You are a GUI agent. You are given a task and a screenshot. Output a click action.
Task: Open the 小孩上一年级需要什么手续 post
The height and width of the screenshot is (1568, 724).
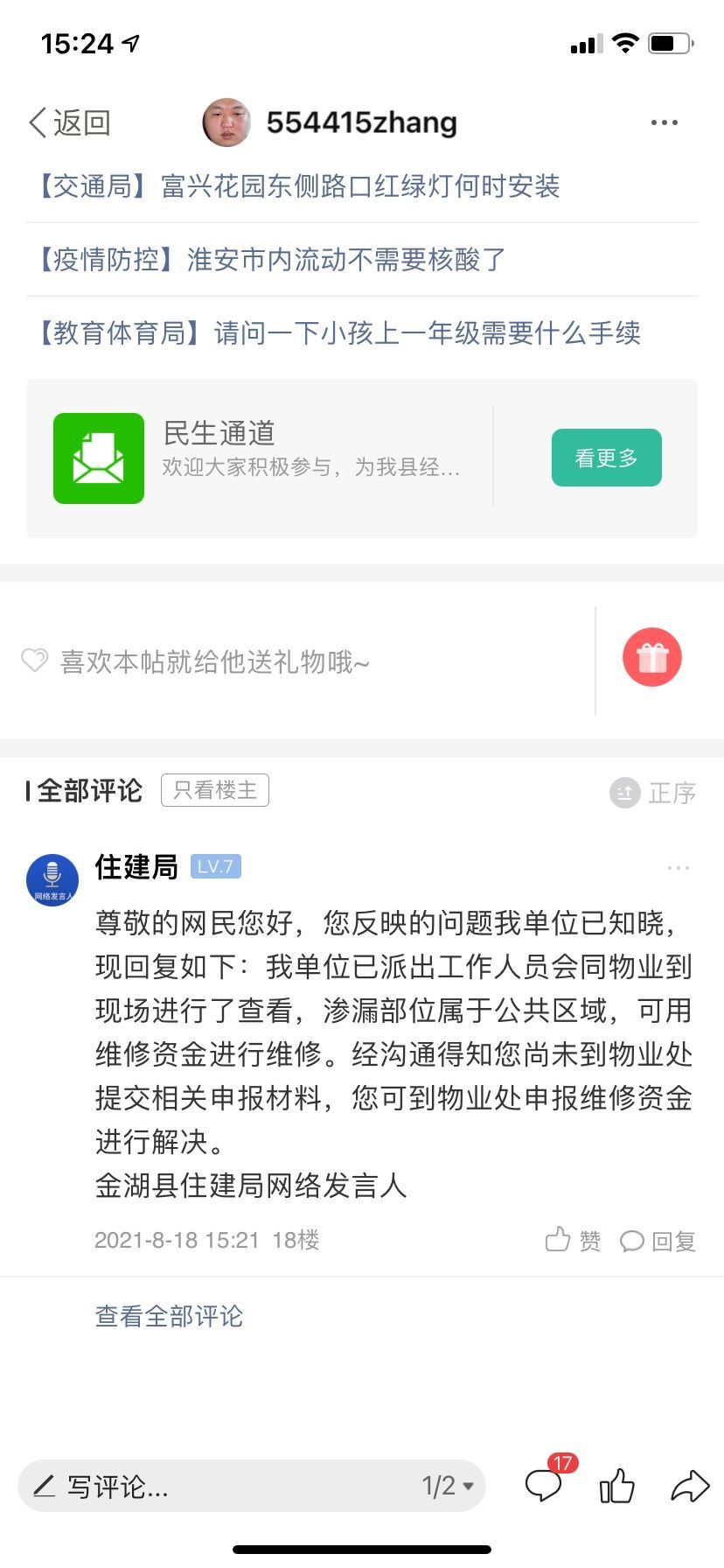coord(338,333)
